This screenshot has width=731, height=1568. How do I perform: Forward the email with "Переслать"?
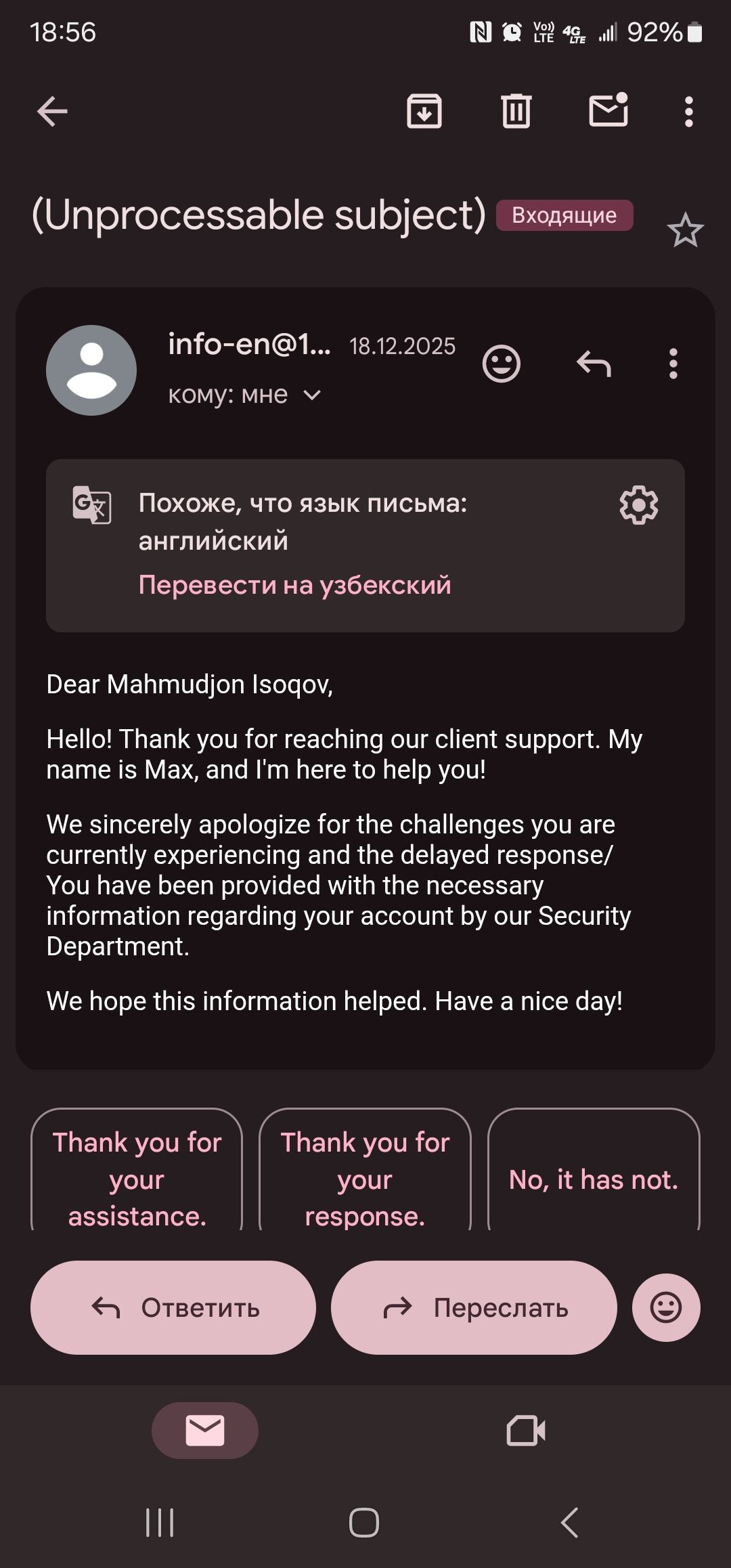(x=474, y=1308)
